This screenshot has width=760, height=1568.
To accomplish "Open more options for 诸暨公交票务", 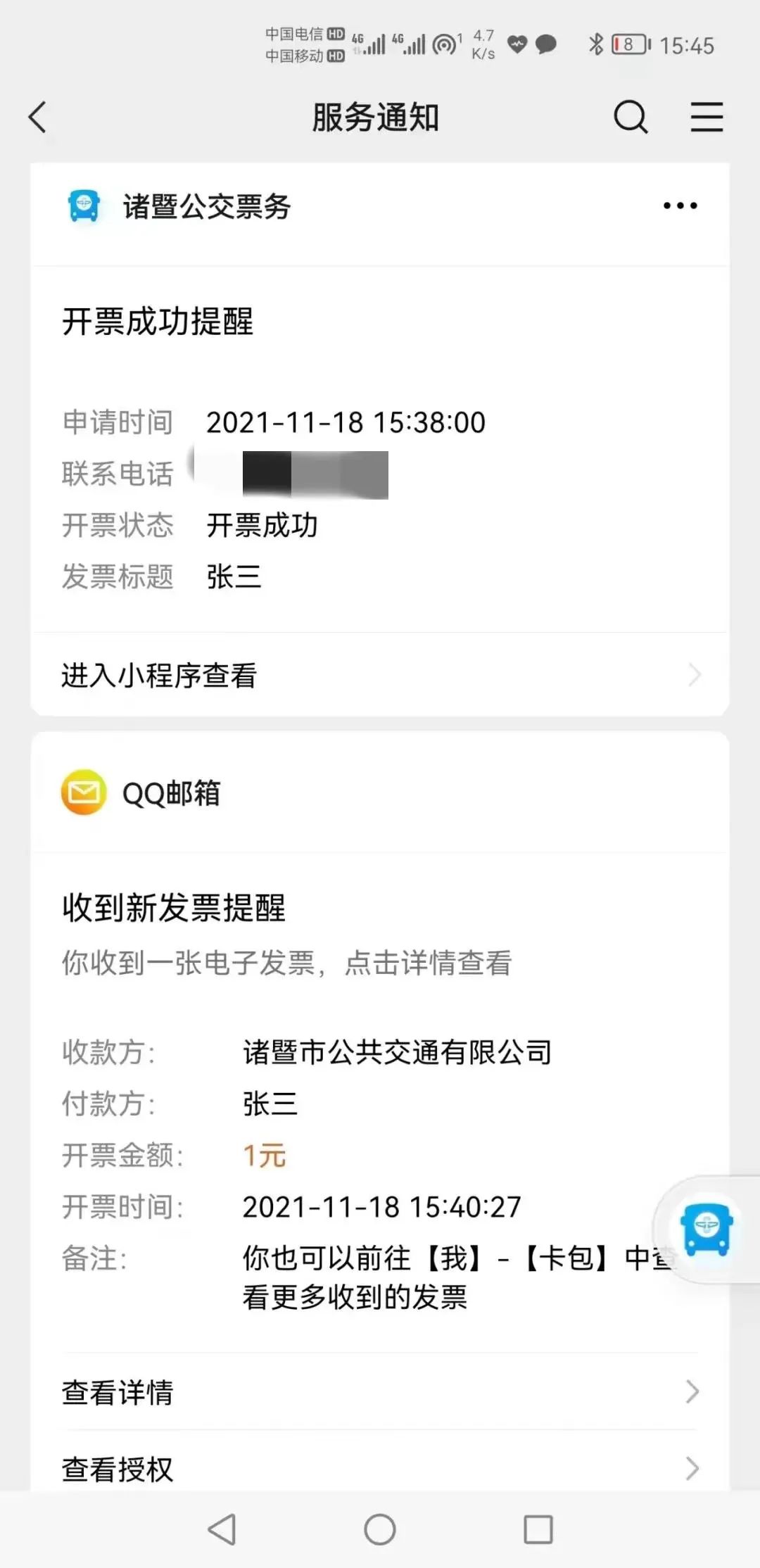I will pyautogui.click(x=680, y=206).
